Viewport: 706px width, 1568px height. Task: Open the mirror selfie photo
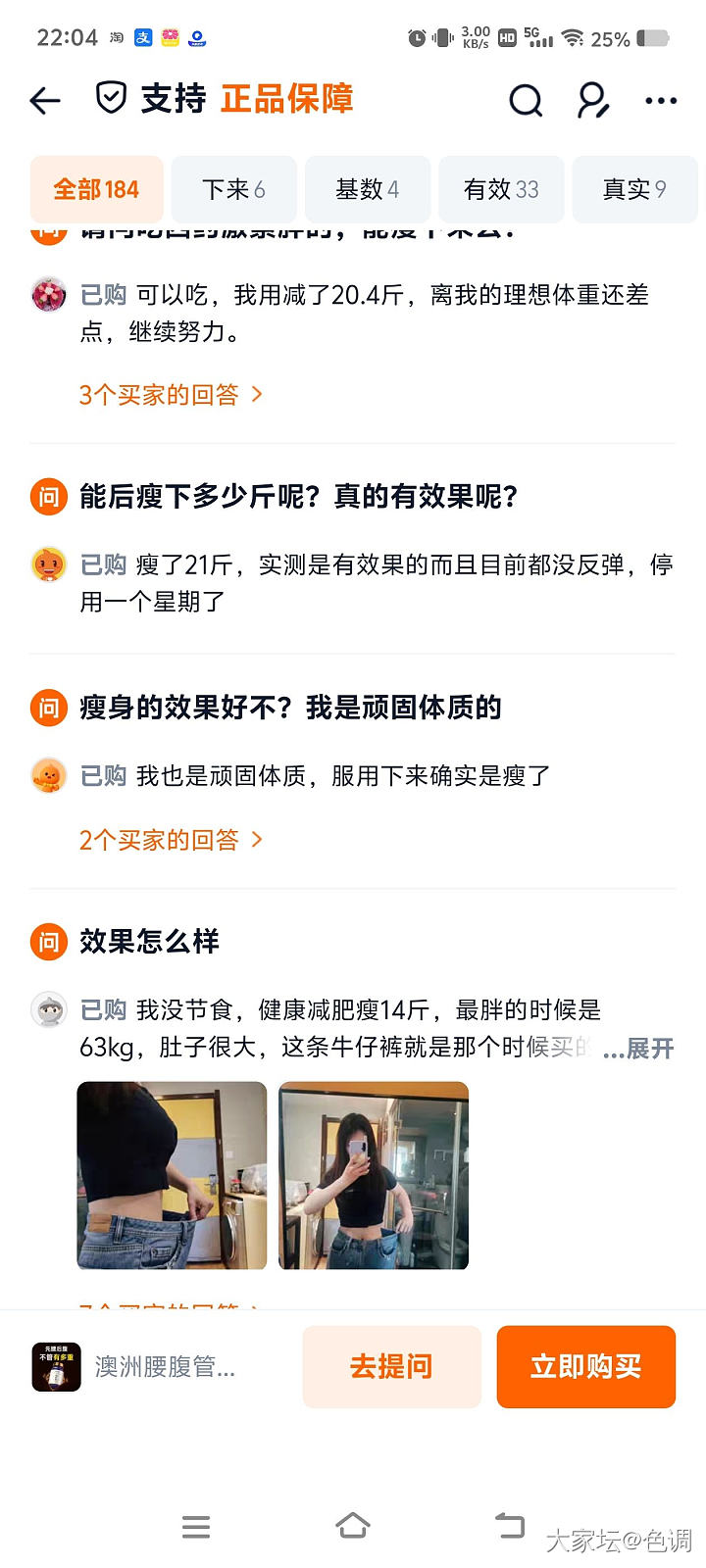pos(374,1175)
